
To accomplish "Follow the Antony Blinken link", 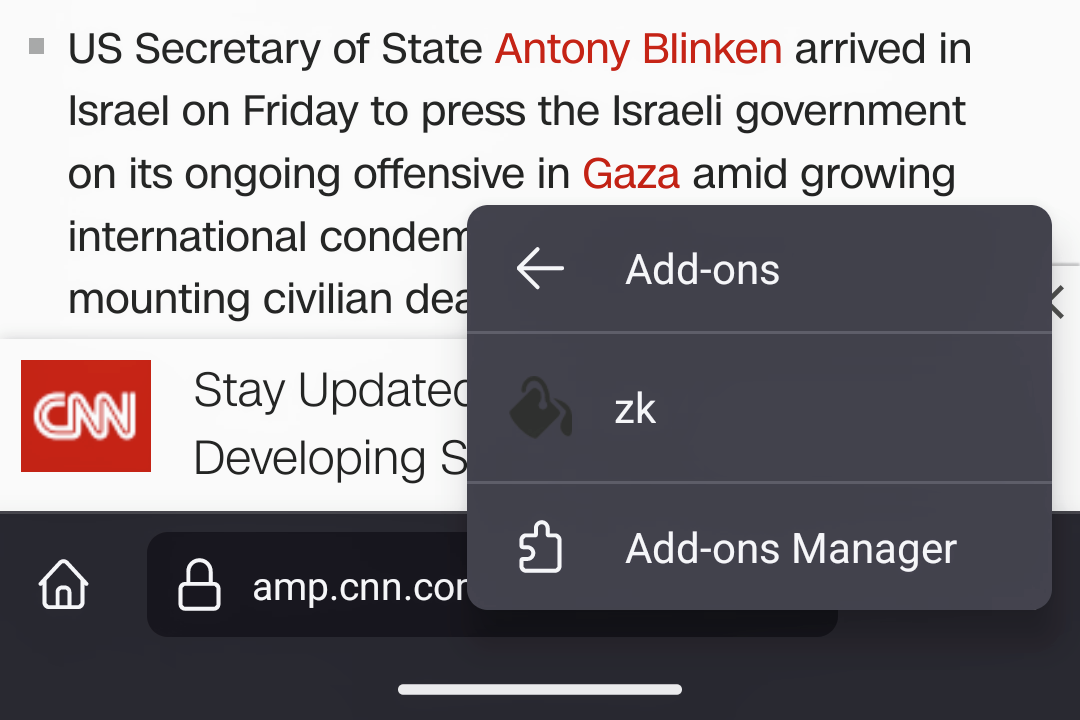I will (x=638, y=48).
